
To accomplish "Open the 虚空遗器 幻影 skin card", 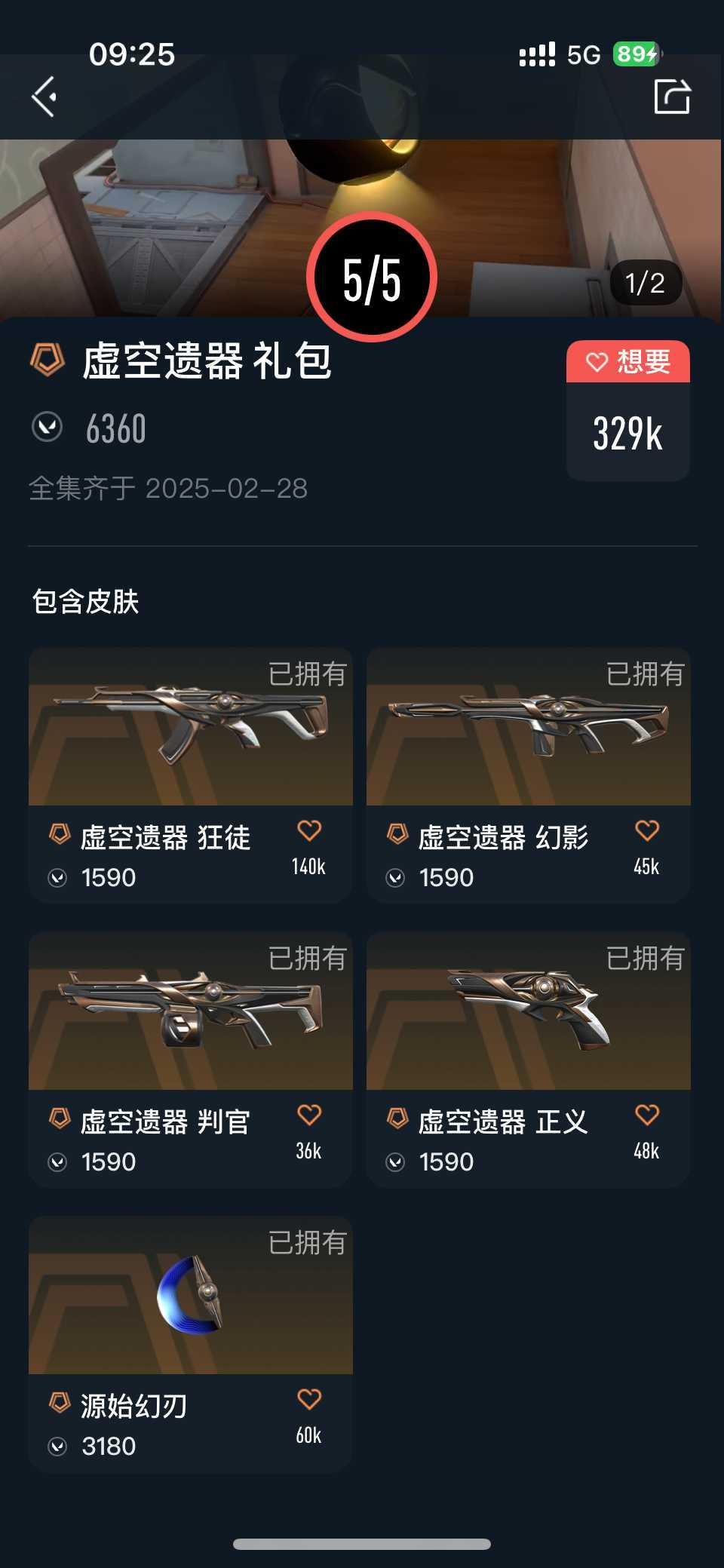I will coord(528,775).
